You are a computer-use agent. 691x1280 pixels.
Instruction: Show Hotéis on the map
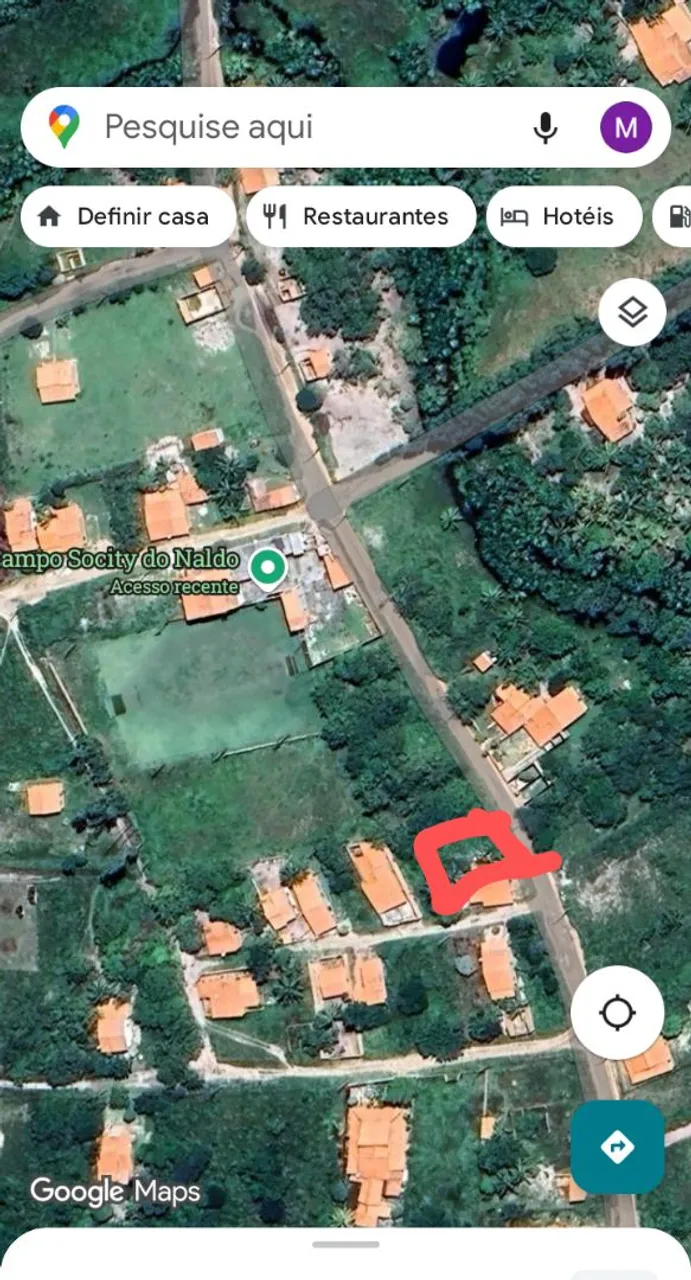pyautogui.click(x=564, y=216)
